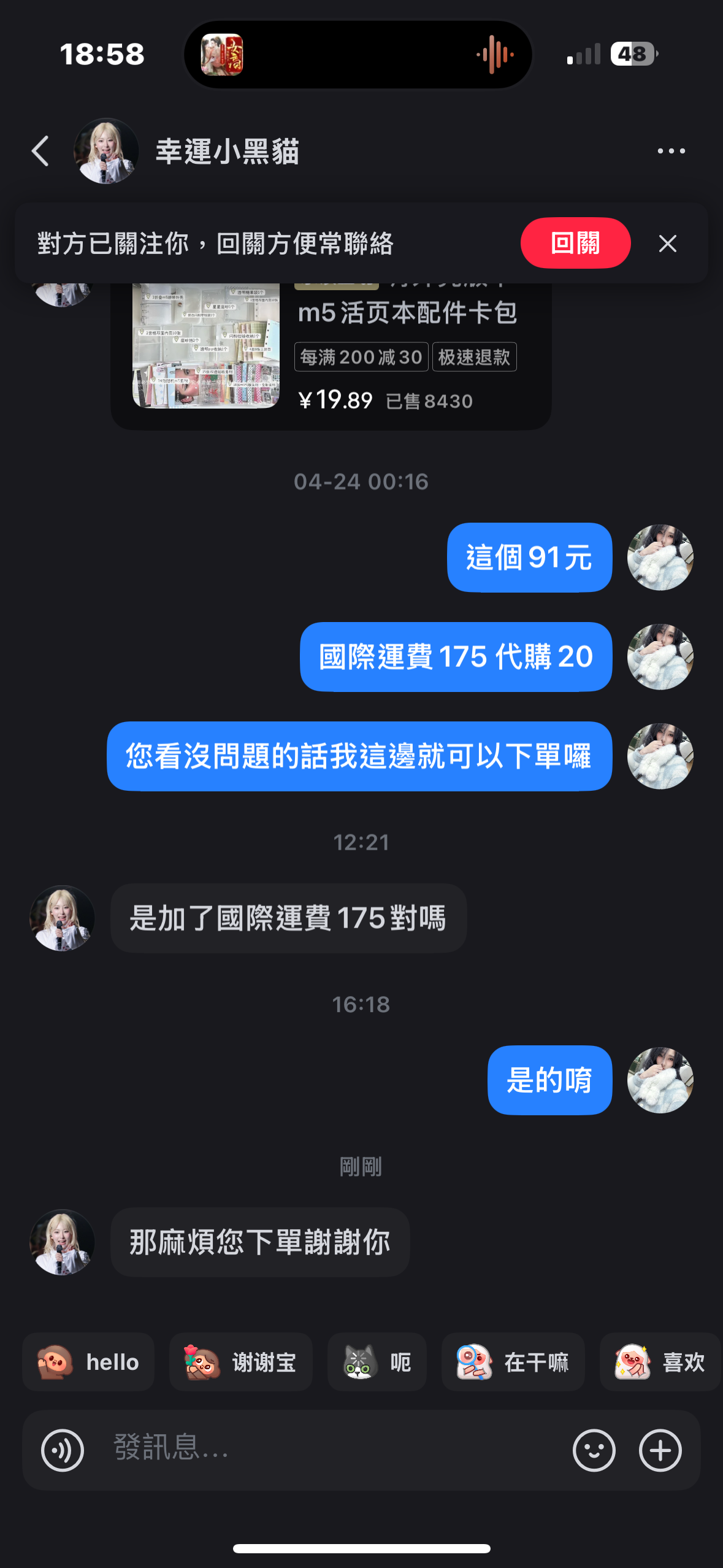Open 幸運小黑貓's profile picture in header
The width and height of the screenshot is (723, 1568).
point(106,151)
